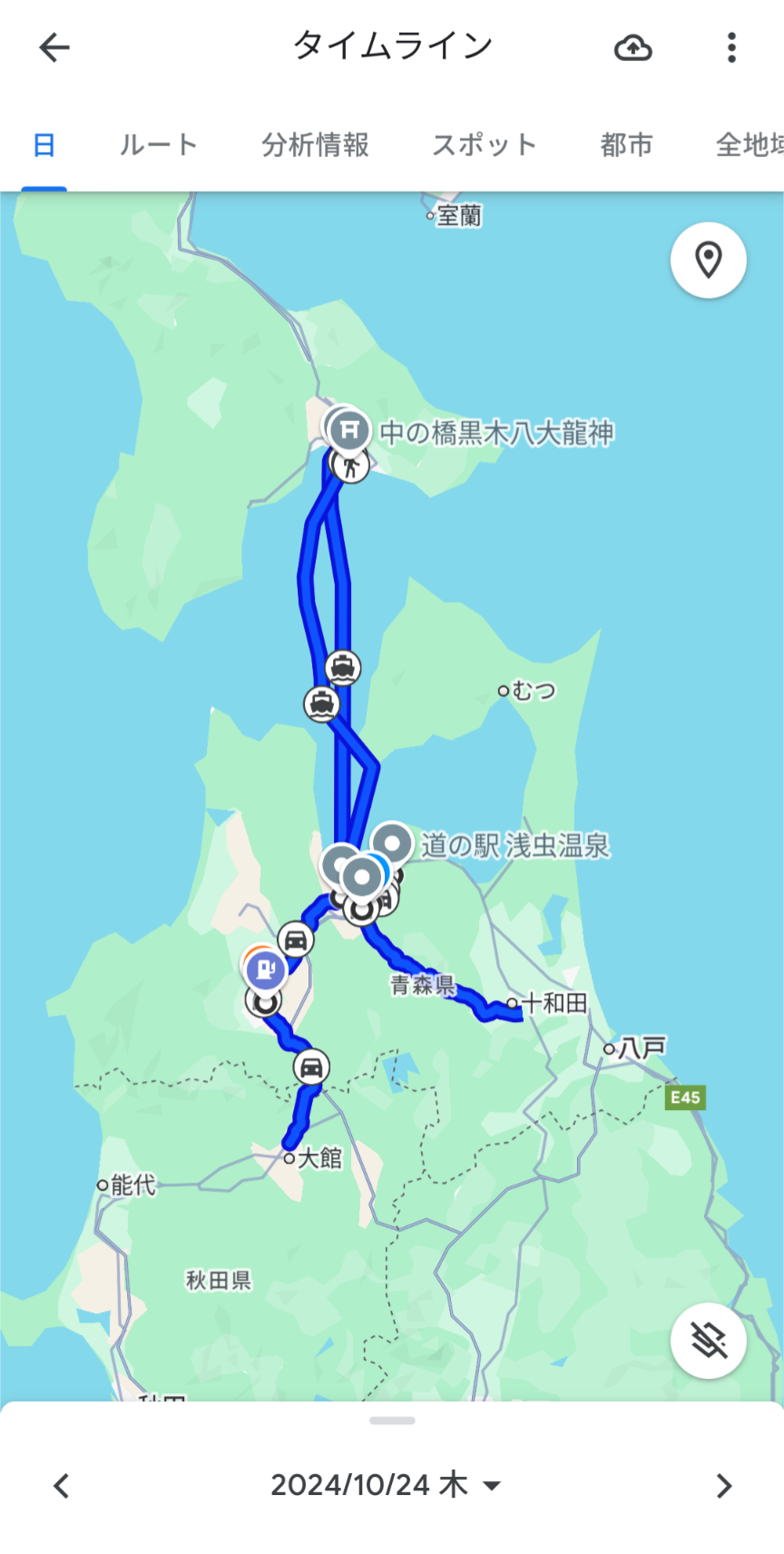Open the cloud backup icon
Screen dimensions: 784x1554
(x=632, y=47)
